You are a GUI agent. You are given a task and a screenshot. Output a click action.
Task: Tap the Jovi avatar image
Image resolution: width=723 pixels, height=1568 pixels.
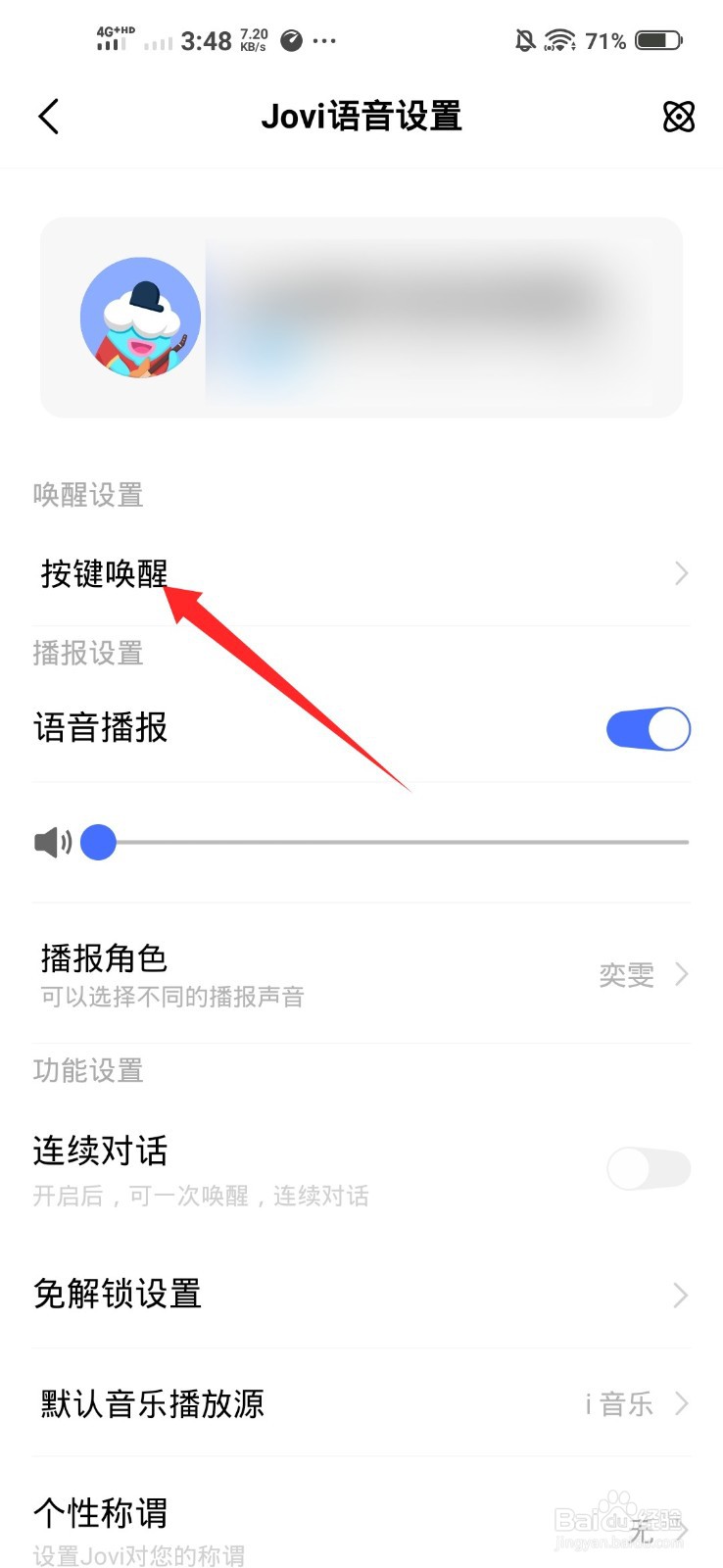[140, 317]
